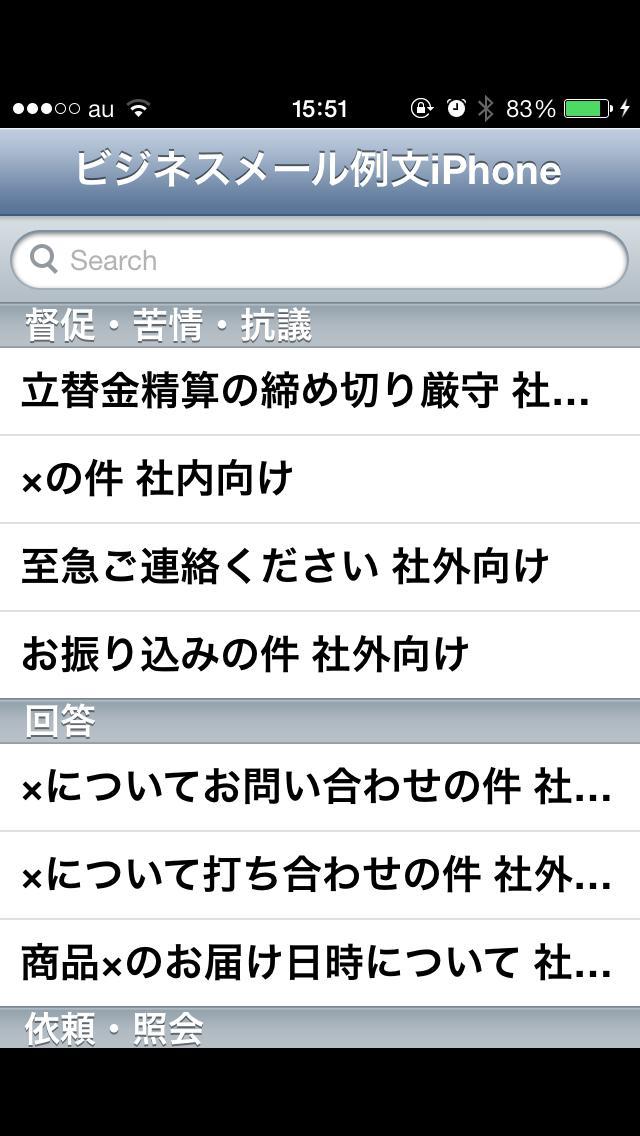Open 立替金精算の締め切り厳守 template

(x=320, y=391)
